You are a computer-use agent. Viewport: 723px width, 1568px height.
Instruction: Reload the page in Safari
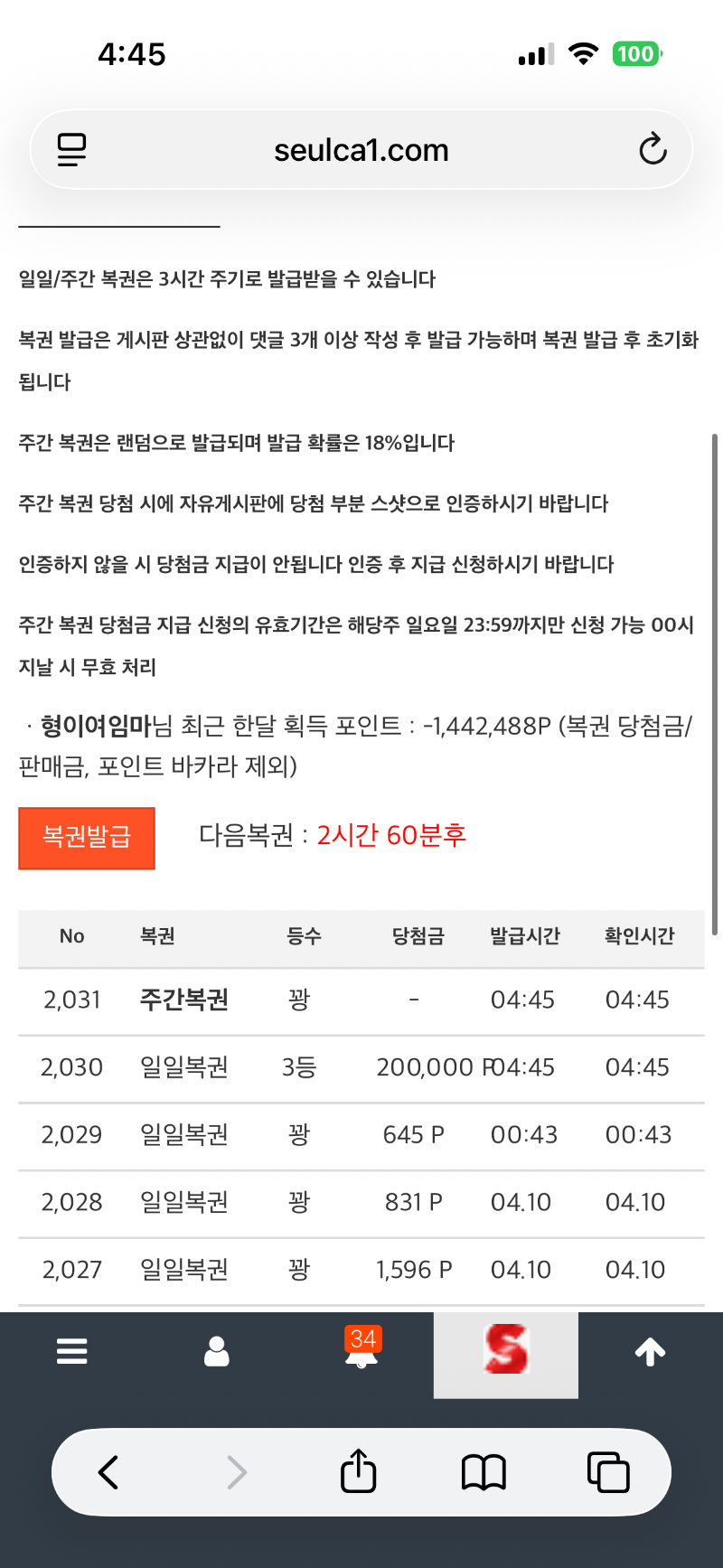(x=653, y=149)
